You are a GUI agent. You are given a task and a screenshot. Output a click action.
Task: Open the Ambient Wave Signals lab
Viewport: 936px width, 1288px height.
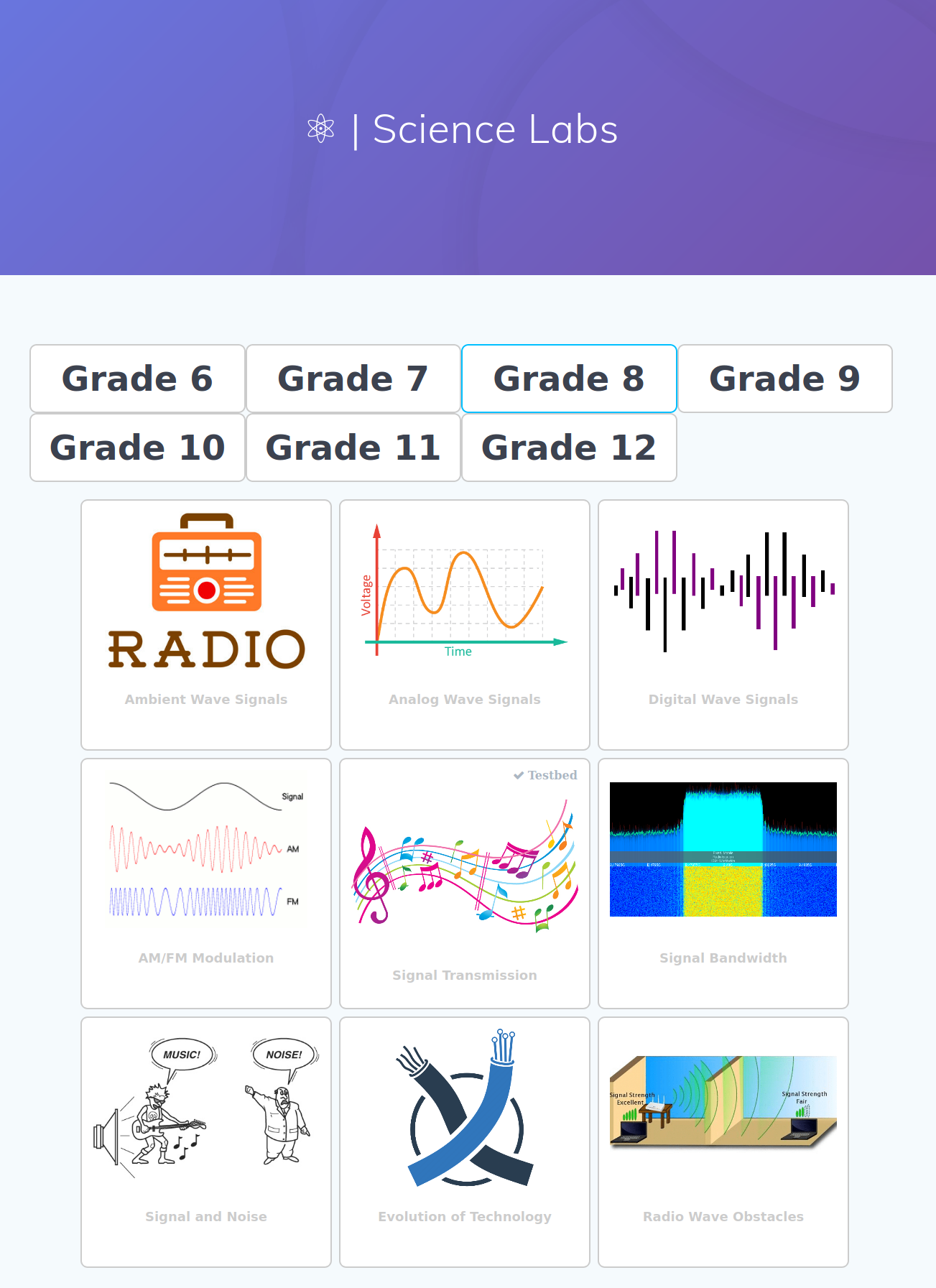click(x=206, y=624)
